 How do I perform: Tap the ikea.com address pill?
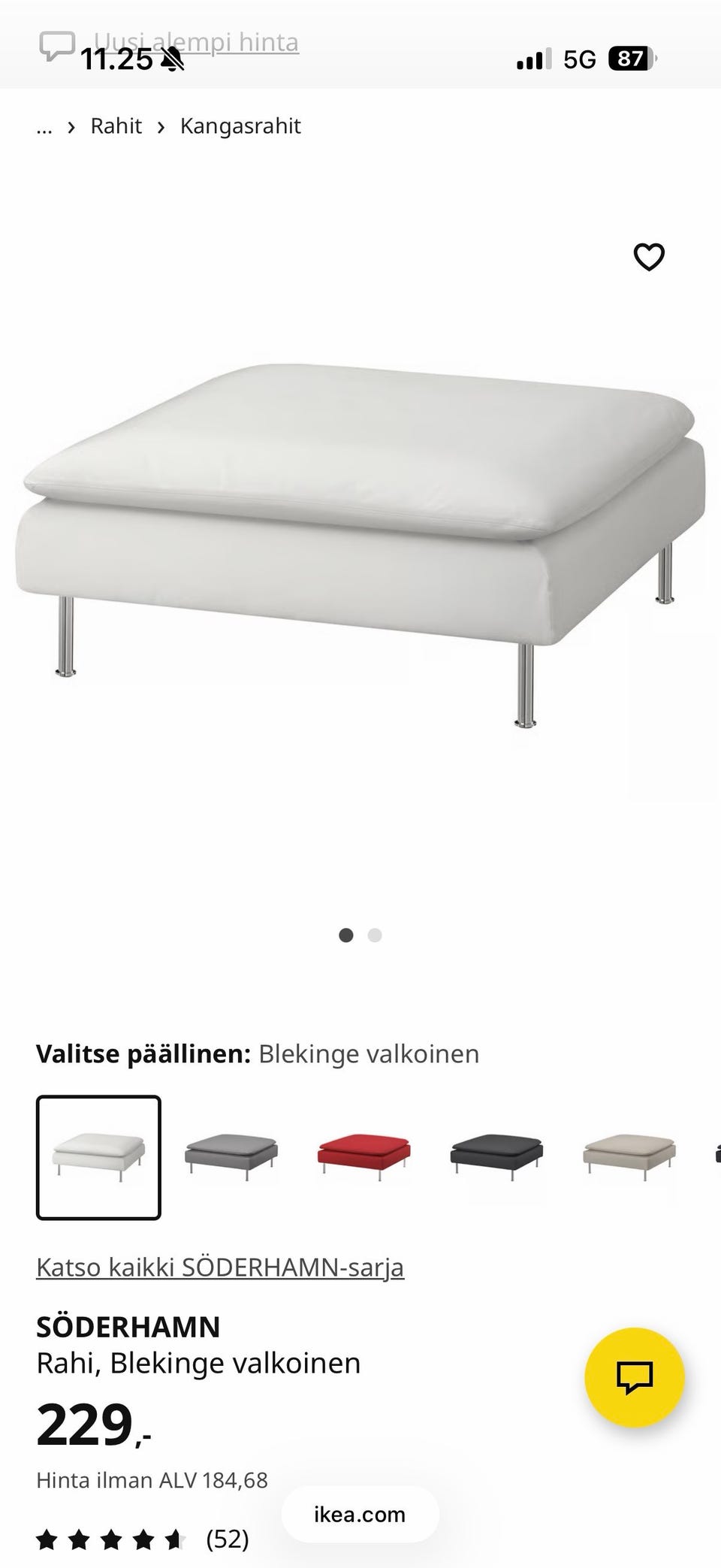coord(360,1514)
